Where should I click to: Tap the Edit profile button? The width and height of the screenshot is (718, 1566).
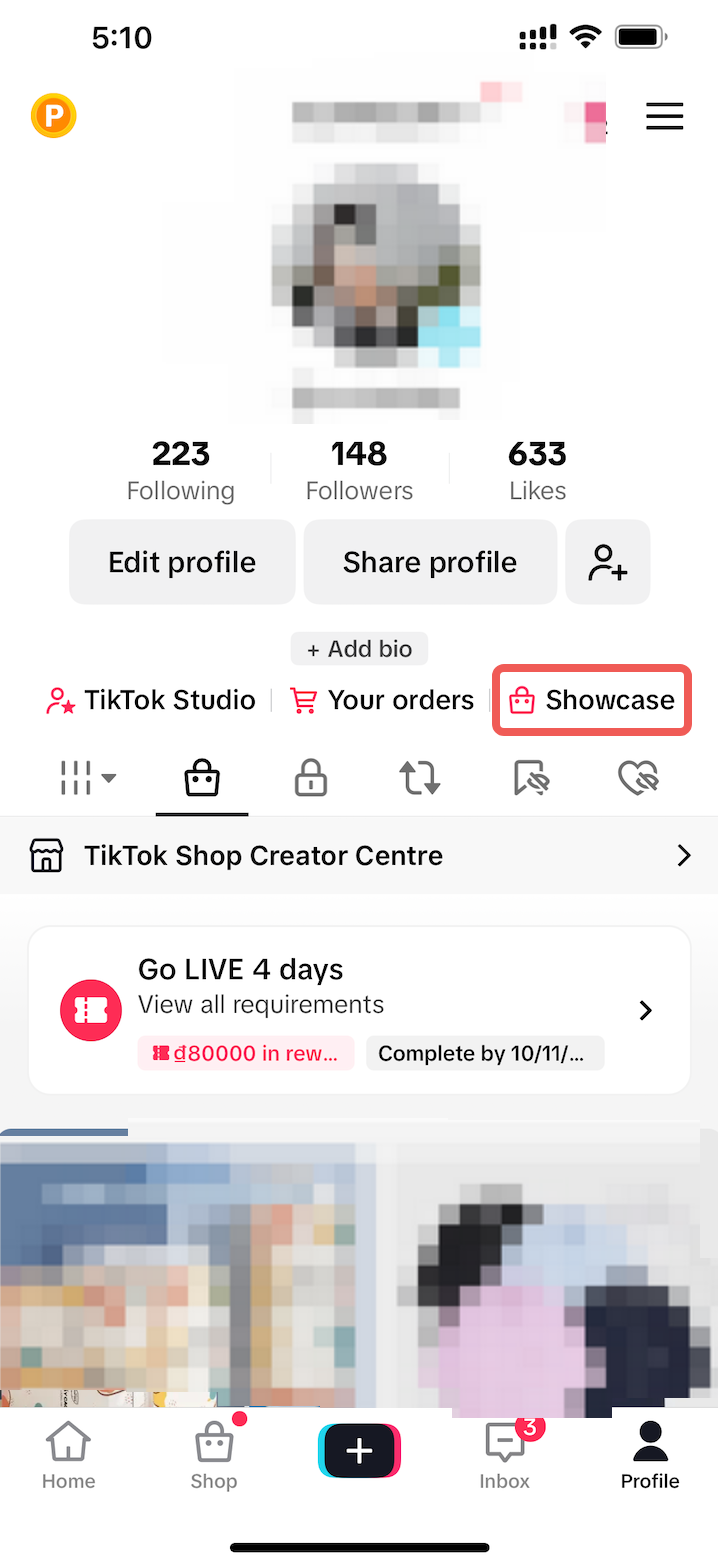coord(182,562)
